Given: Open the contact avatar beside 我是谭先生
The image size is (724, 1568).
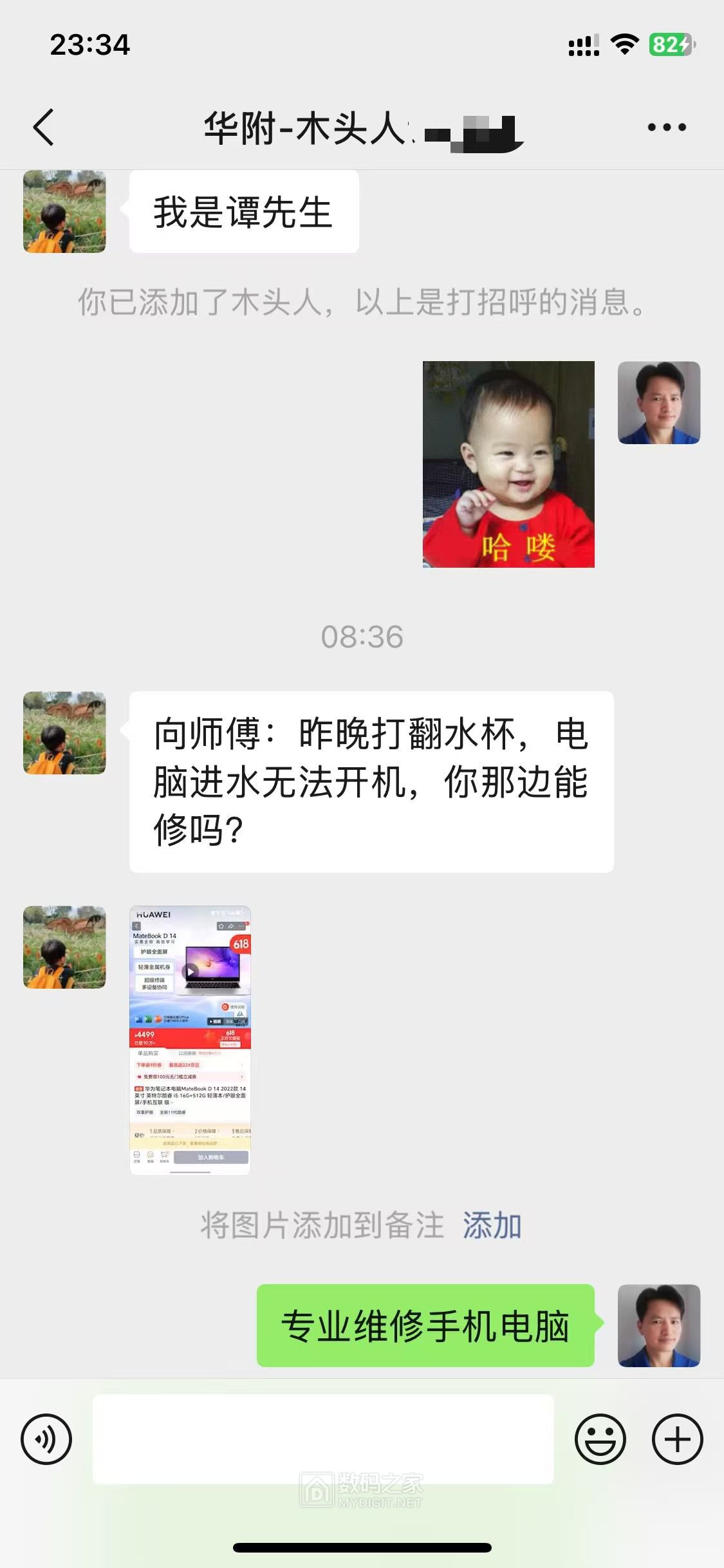Looking at the screenshot, I should tap(64, 212).
